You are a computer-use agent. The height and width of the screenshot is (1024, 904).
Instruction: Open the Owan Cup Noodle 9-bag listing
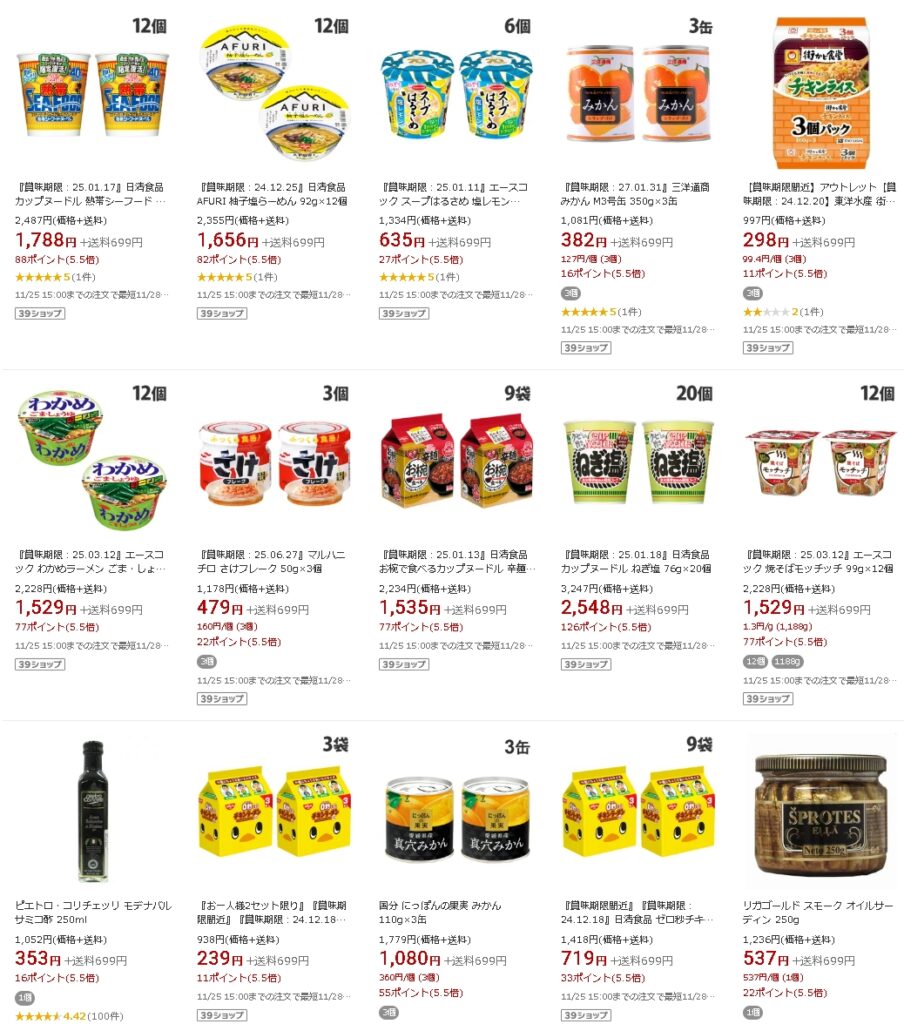click(456, 462)
